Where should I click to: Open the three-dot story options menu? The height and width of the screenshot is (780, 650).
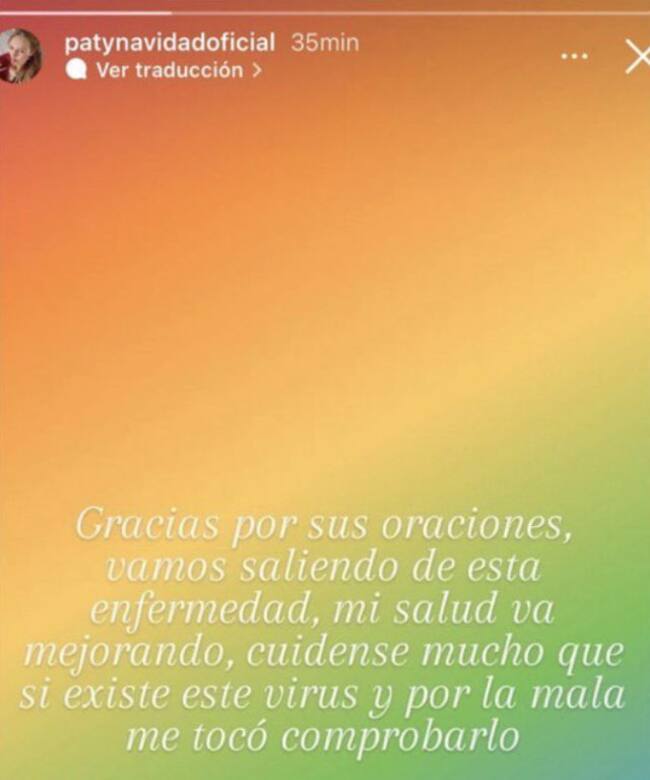pyautogui.click(x=574, y=56)
